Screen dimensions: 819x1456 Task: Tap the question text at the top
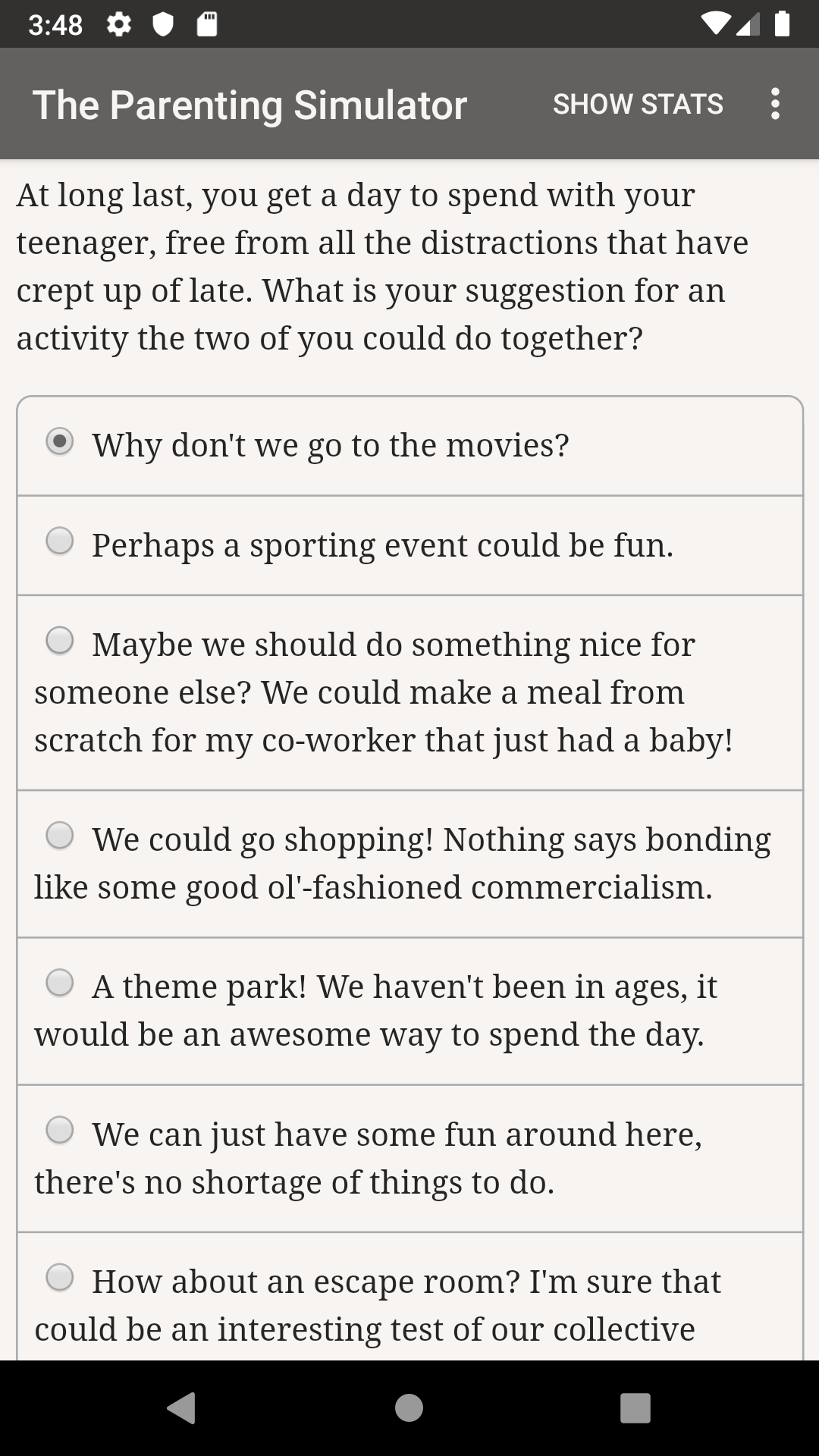pos(379,265)
